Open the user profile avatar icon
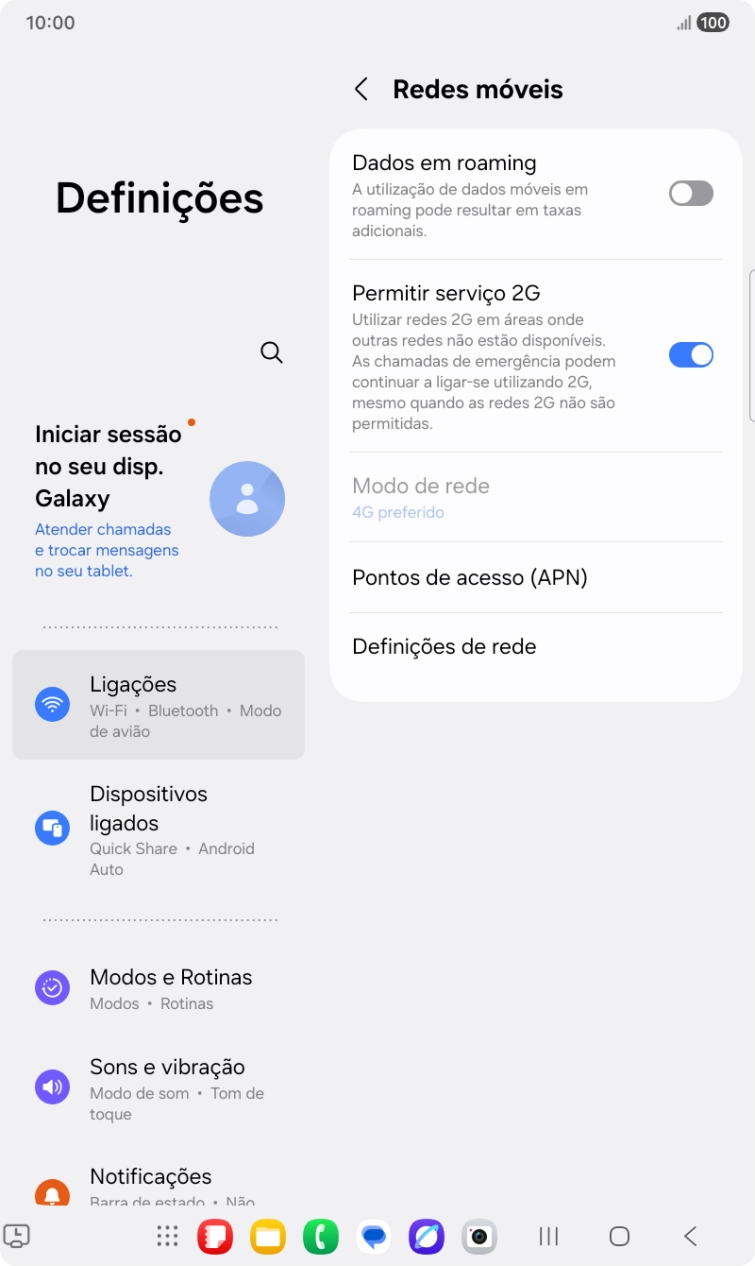 click(247, 498)
